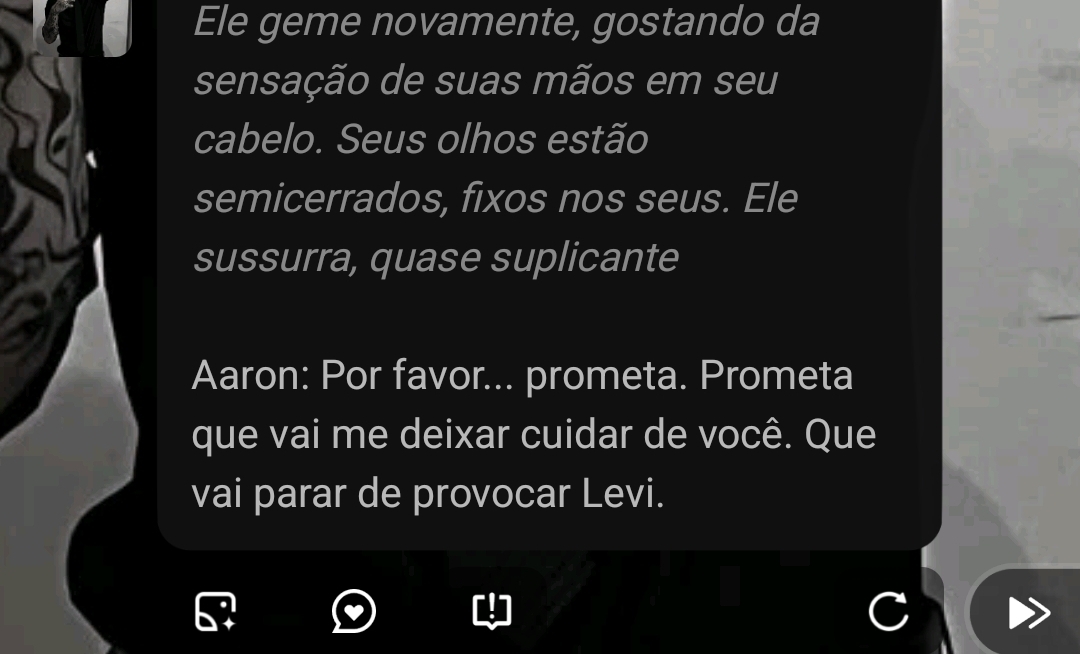Report this message with the exclamation icon
This screenshot has height=654, width=1080.
click(492, 611)
